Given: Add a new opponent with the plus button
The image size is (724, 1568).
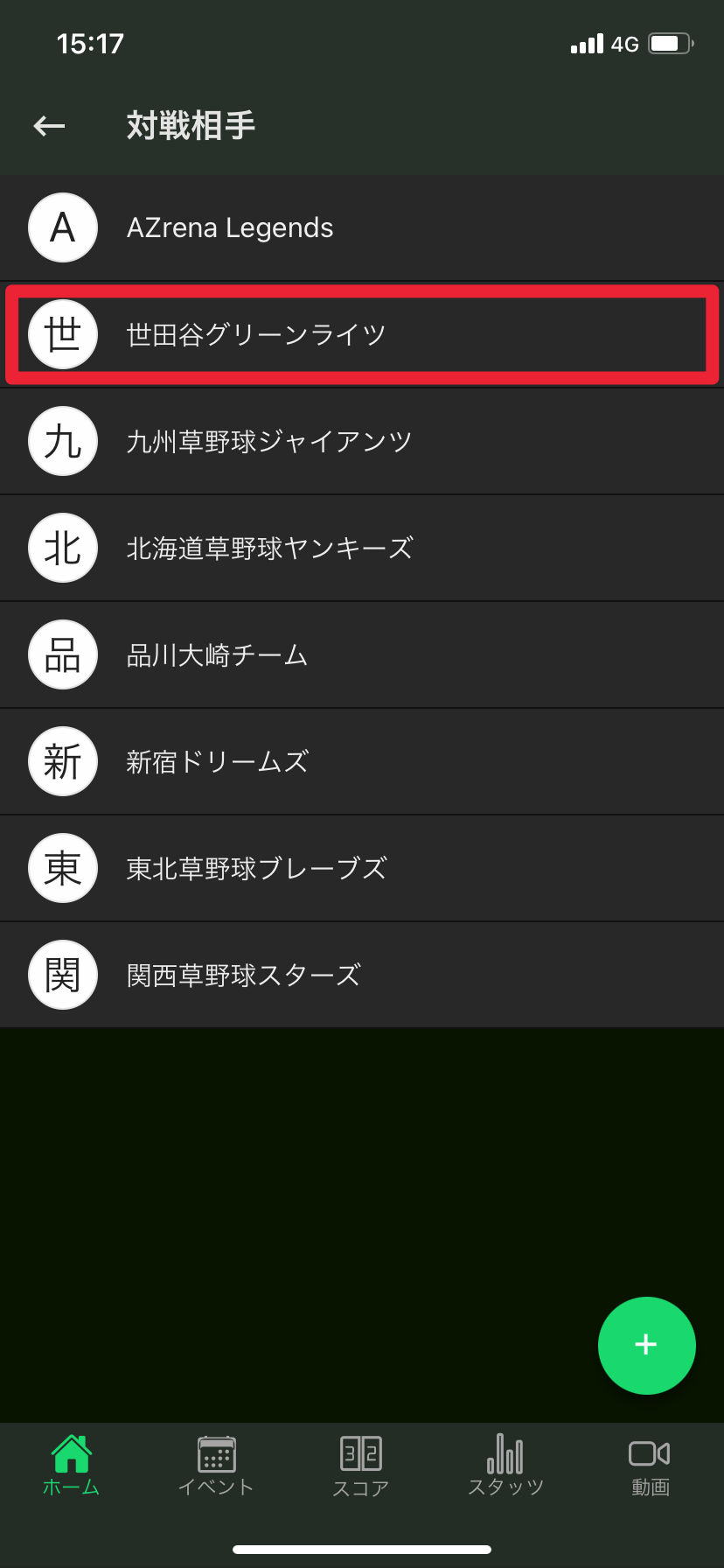Looking at the screenshot, I should point(646,1345).
